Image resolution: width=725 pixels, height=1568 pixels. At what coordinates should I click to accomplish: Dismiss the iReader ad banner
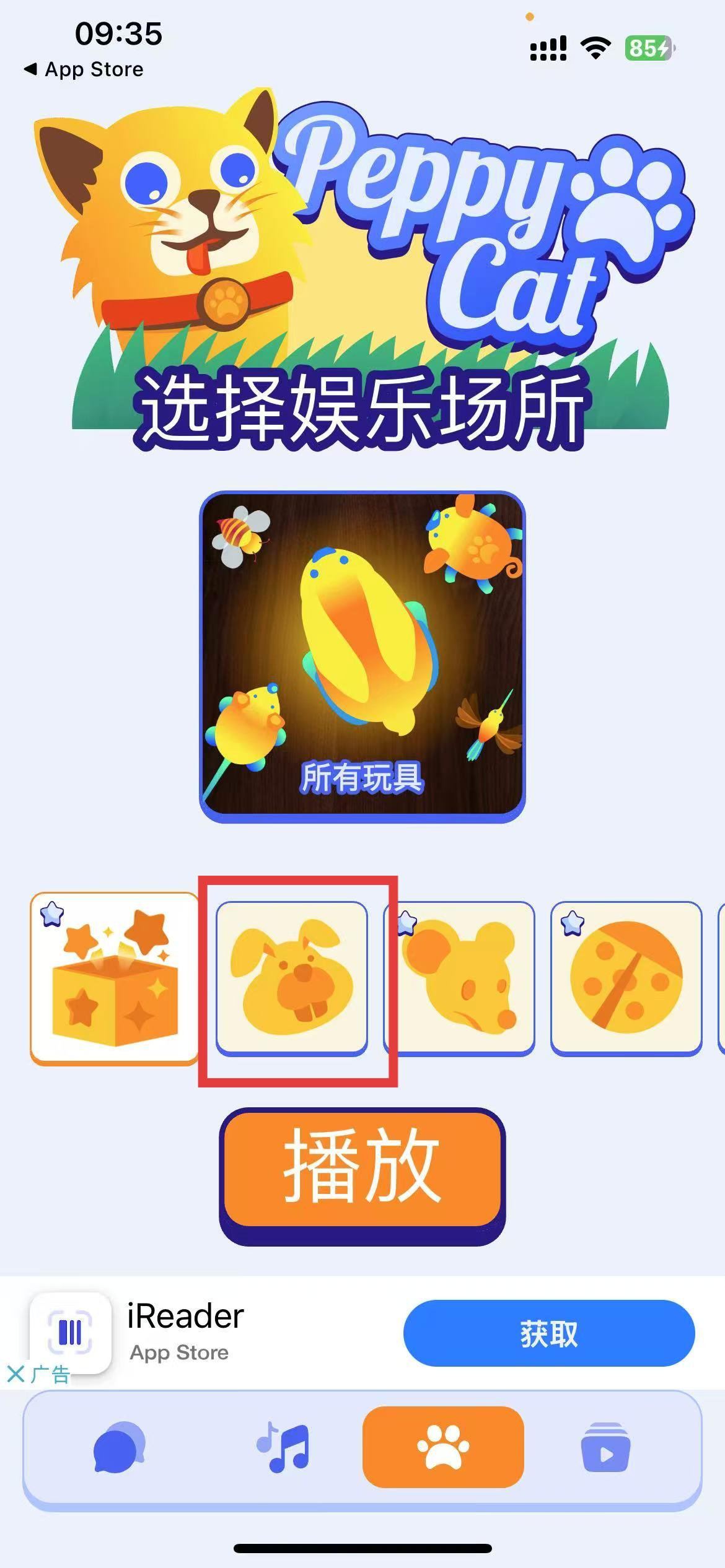click(15, 1374)
